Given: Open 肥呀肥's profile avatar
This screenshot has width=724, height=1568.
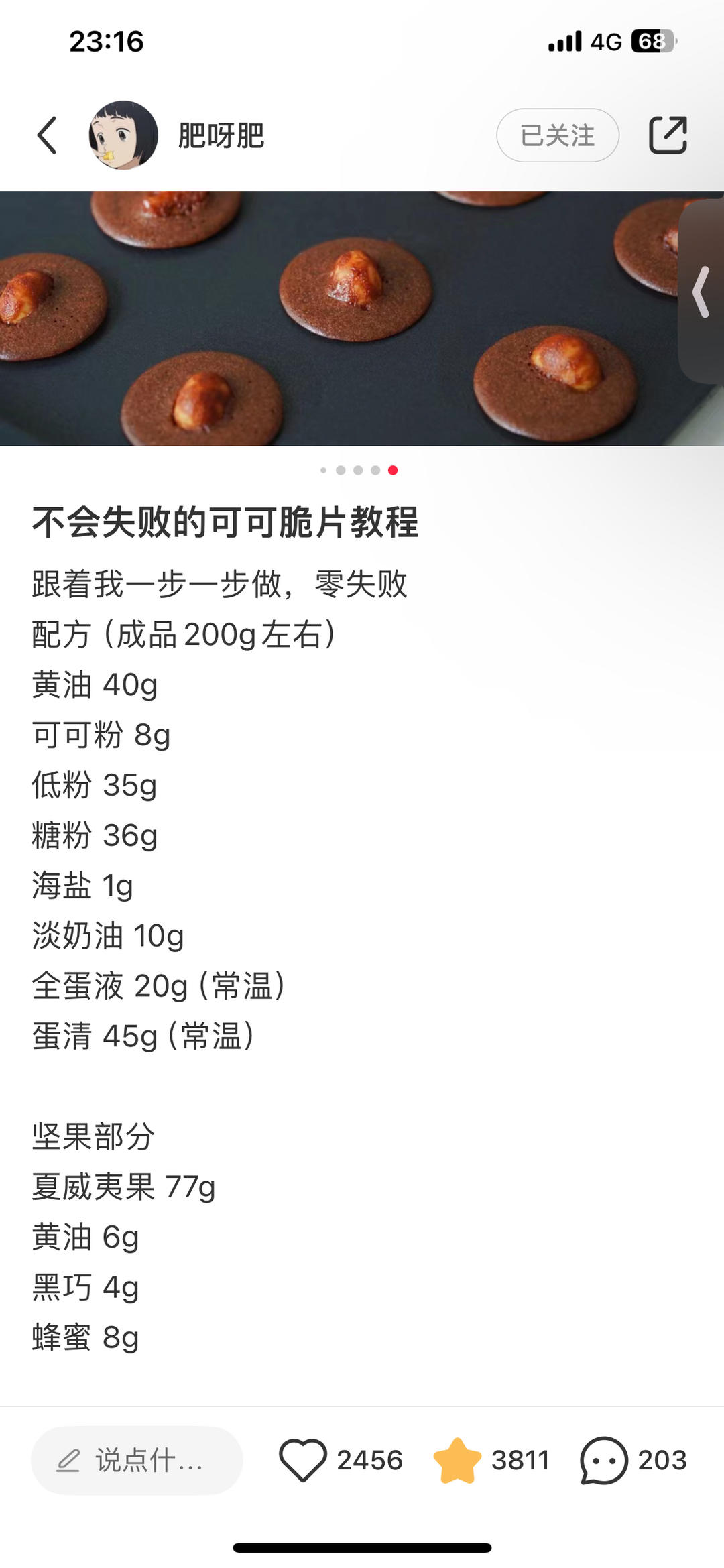Looking at the screenshot, I should click(x=123, y=135).
